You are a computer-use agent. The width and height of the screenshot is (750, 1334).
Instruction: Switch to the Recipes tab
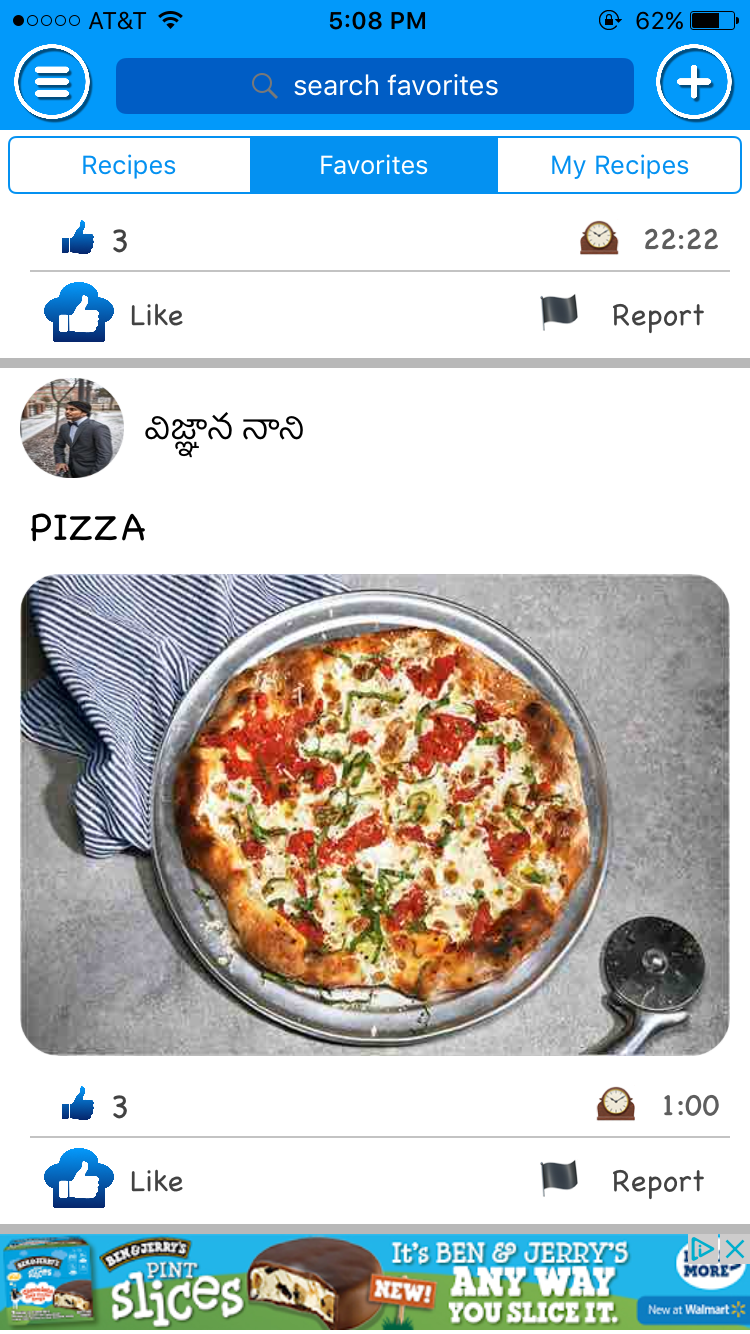tap(129, 165)
